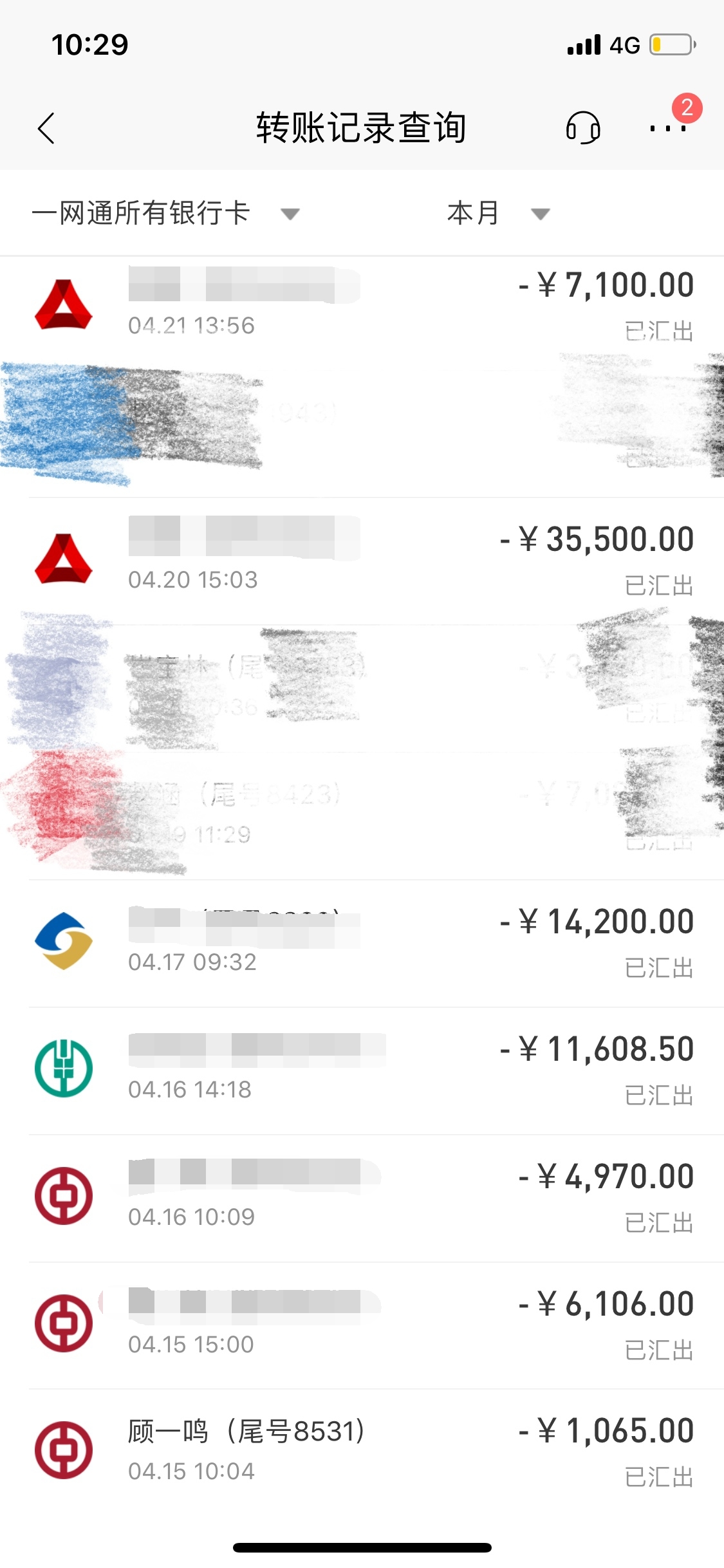Viewport: 724px width, 1568px height.
Task: Tap the customer service headset icon
Action: [583, 127]
